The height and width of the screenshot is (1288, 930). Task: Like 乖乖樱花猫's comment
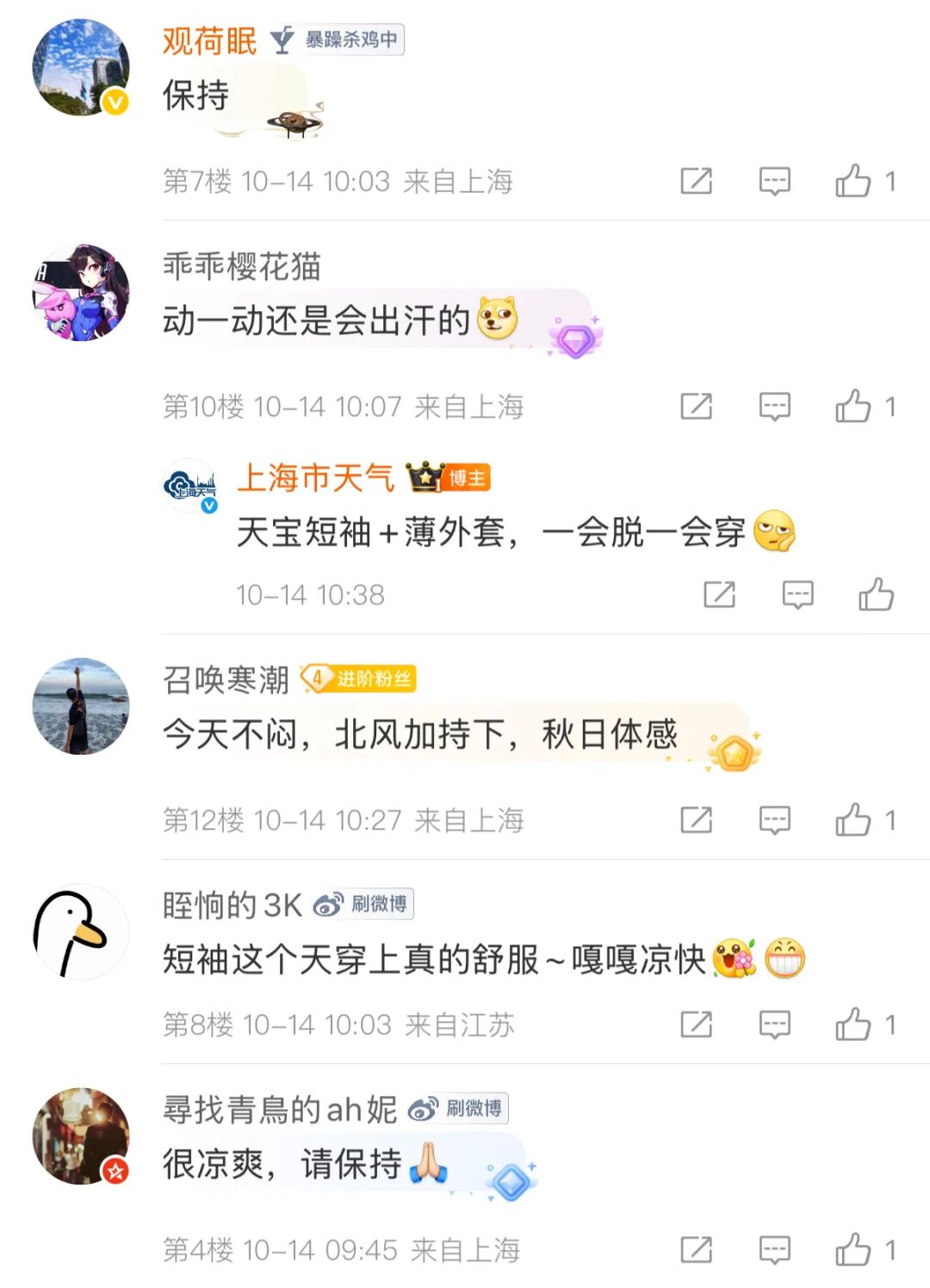[x=853, y=406]
